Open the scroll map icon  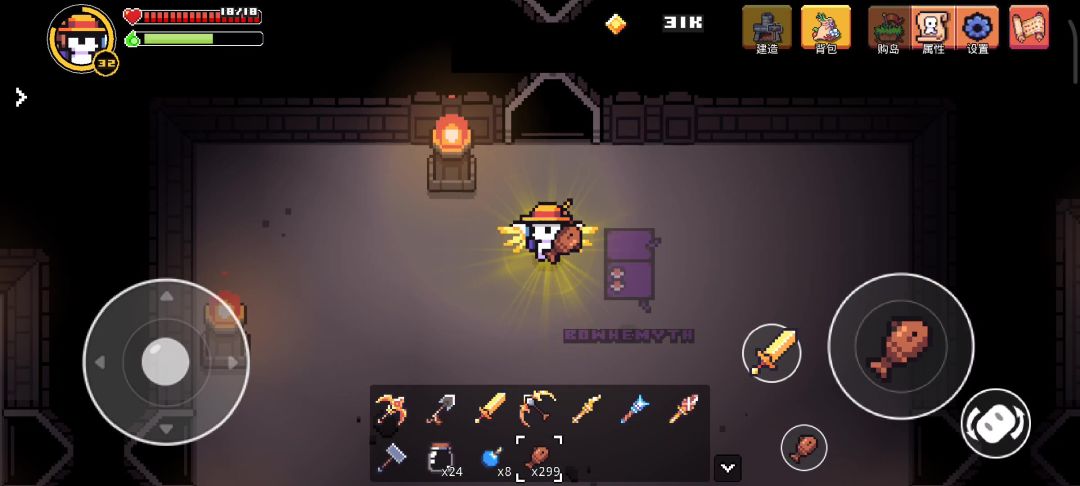(x=1029, y=27)
